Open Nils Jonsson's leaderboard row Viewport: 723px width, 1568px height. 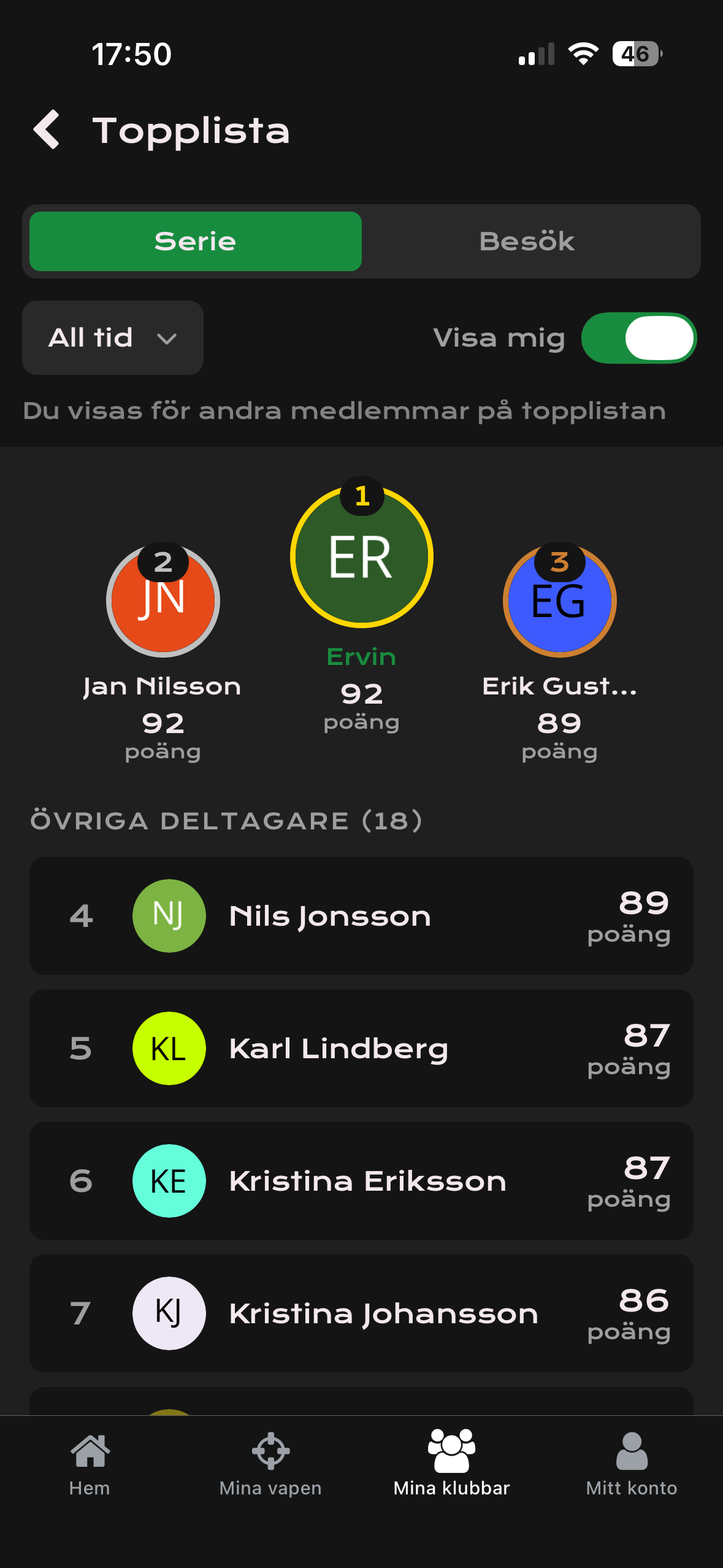[x=361, y=915]
